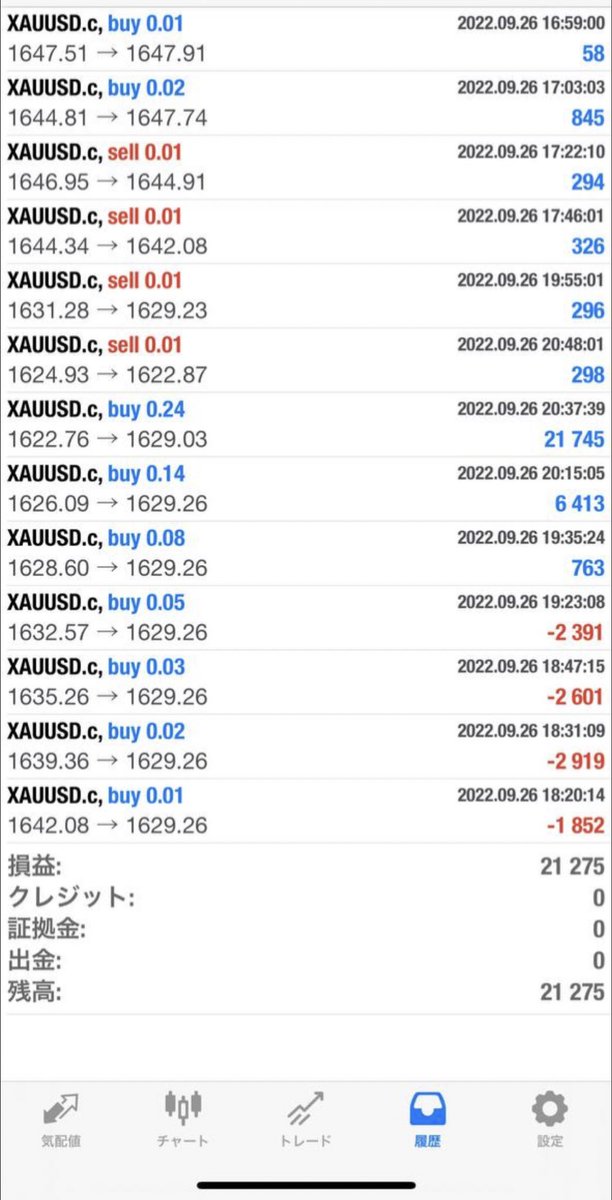The image size is (612, 1200).
Task: Expand the sell trade from 1631.28 to 1629.23
Action: click(x=305, y=296)
